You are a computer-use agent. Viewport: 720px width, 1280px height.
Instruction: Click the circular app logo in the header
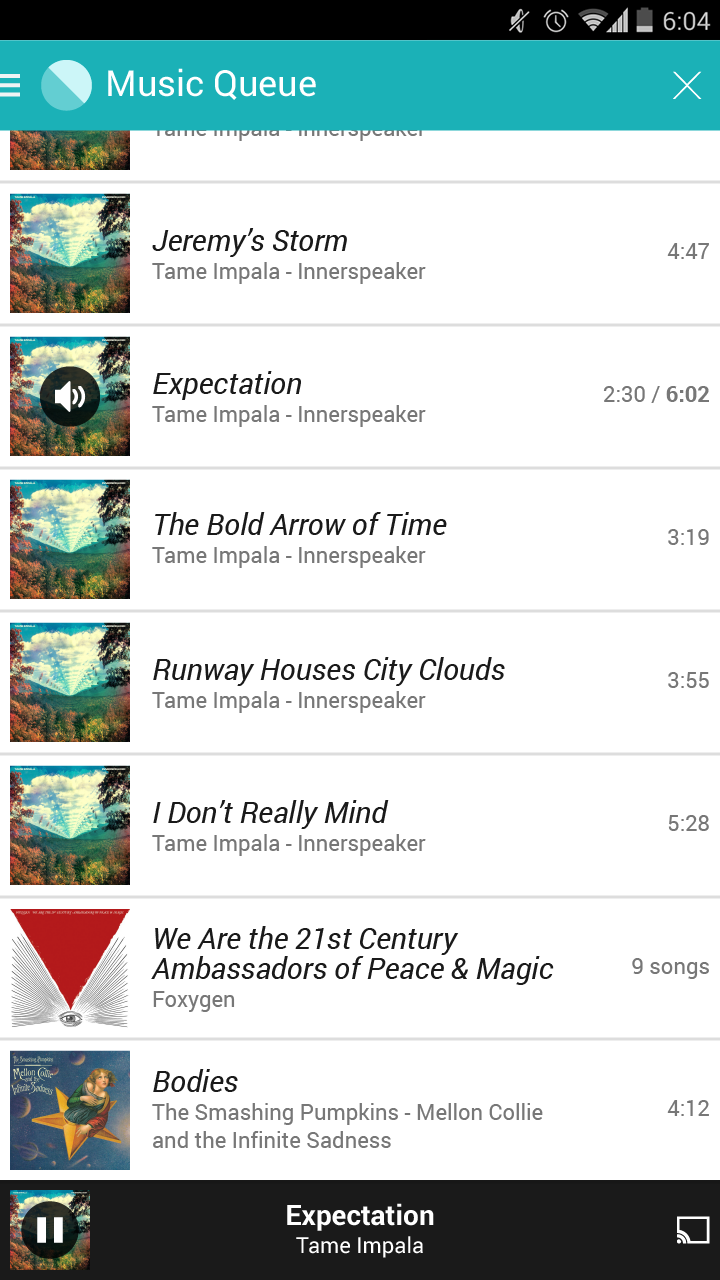(65, 85)
